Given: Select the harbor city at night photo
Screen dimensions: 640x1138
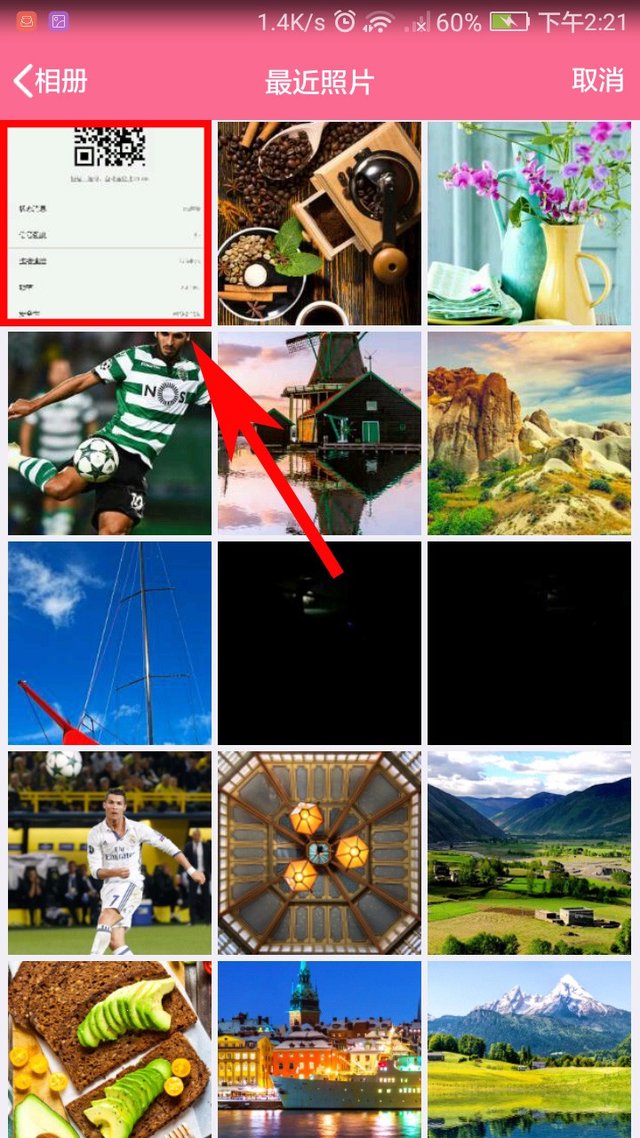Looking at the screenshot, I should [319, 1048].
